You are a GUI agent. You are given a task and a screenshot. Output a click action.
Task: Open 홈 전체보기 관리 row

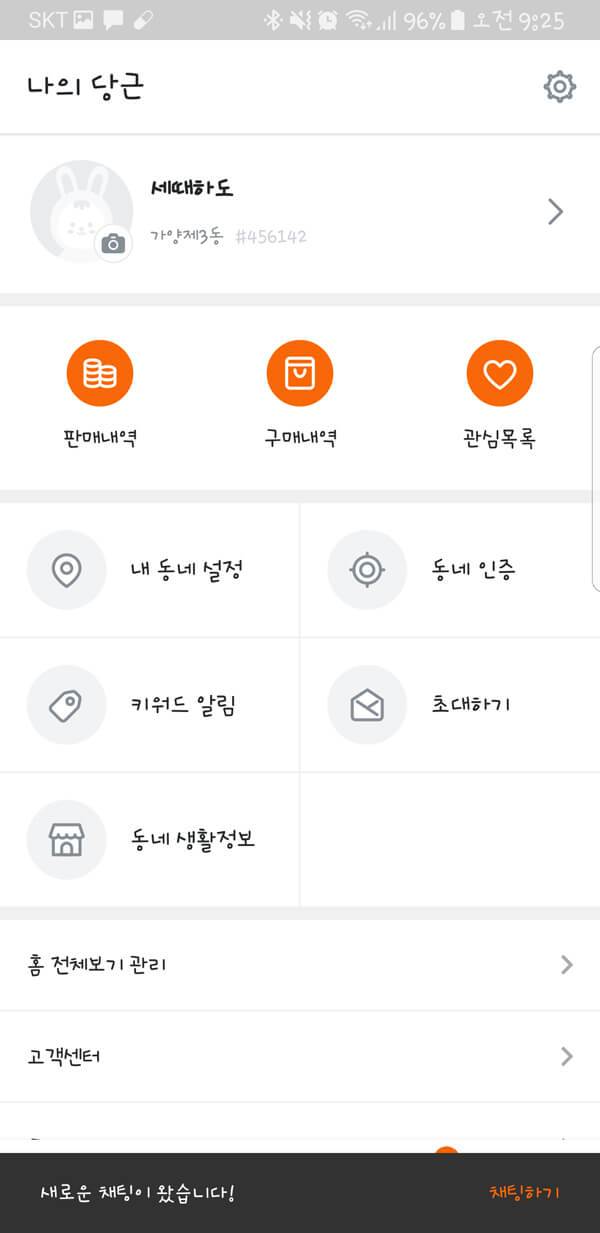300,965
